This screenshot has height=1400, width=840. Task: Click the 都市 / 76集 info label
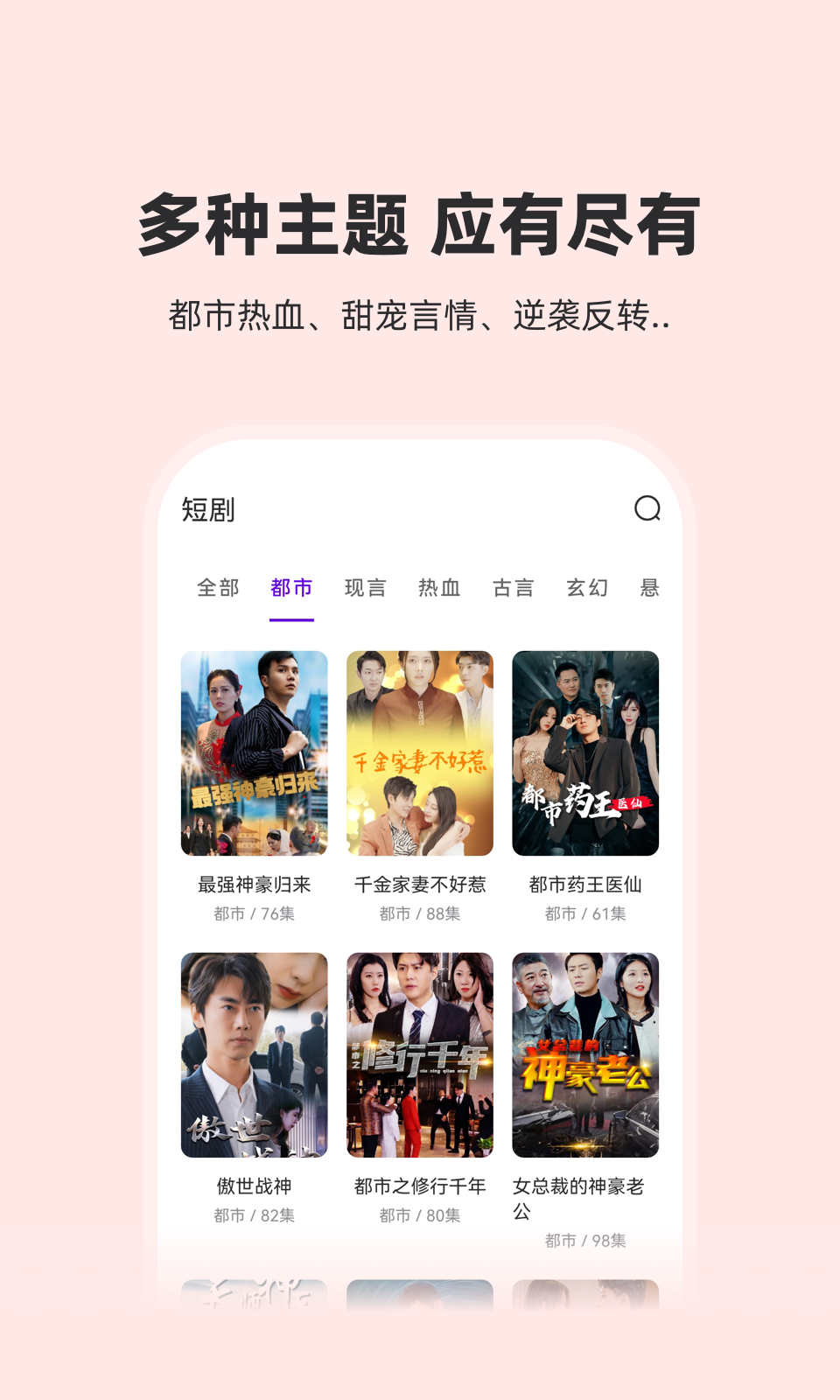click(x=254, y=913)
